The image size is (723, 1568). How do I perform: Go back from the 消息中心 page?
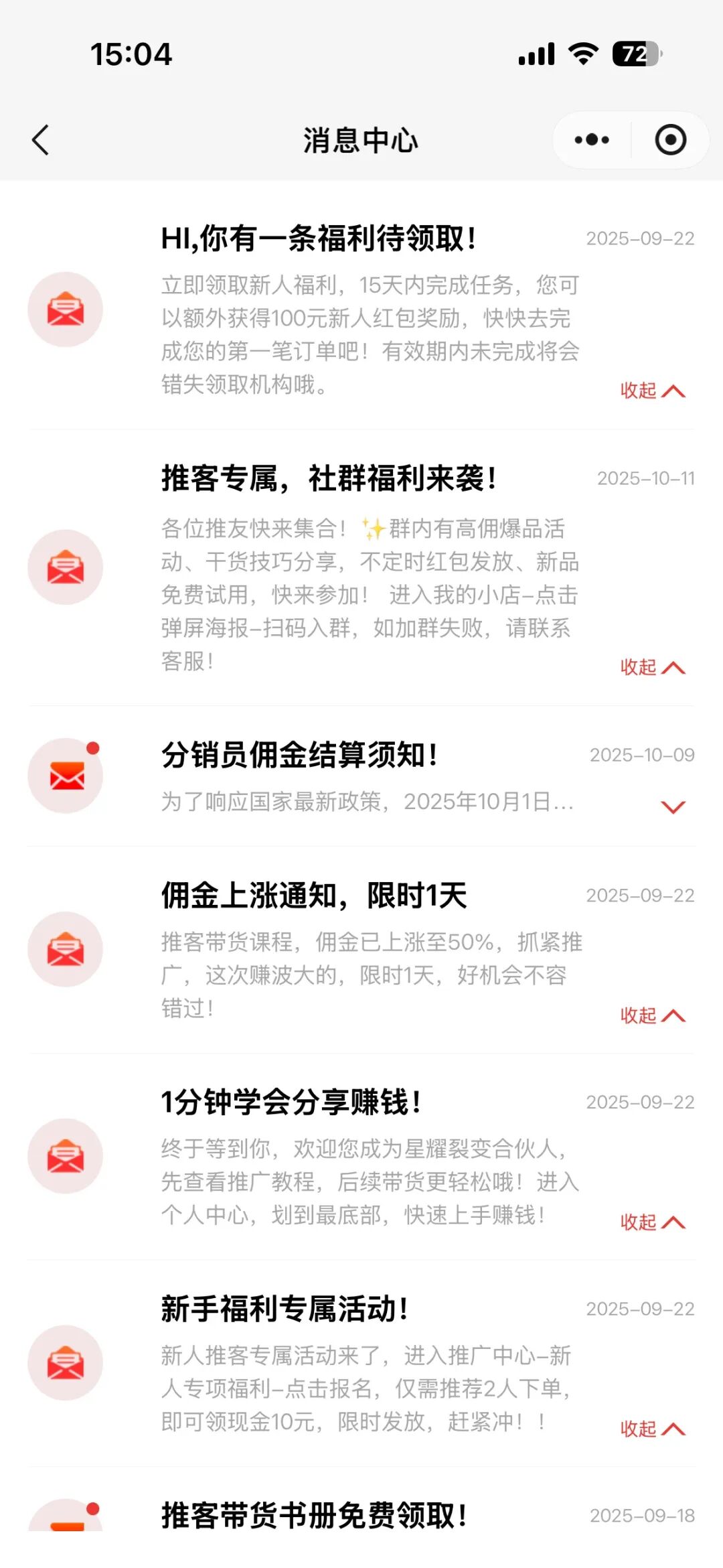[41, 140]
